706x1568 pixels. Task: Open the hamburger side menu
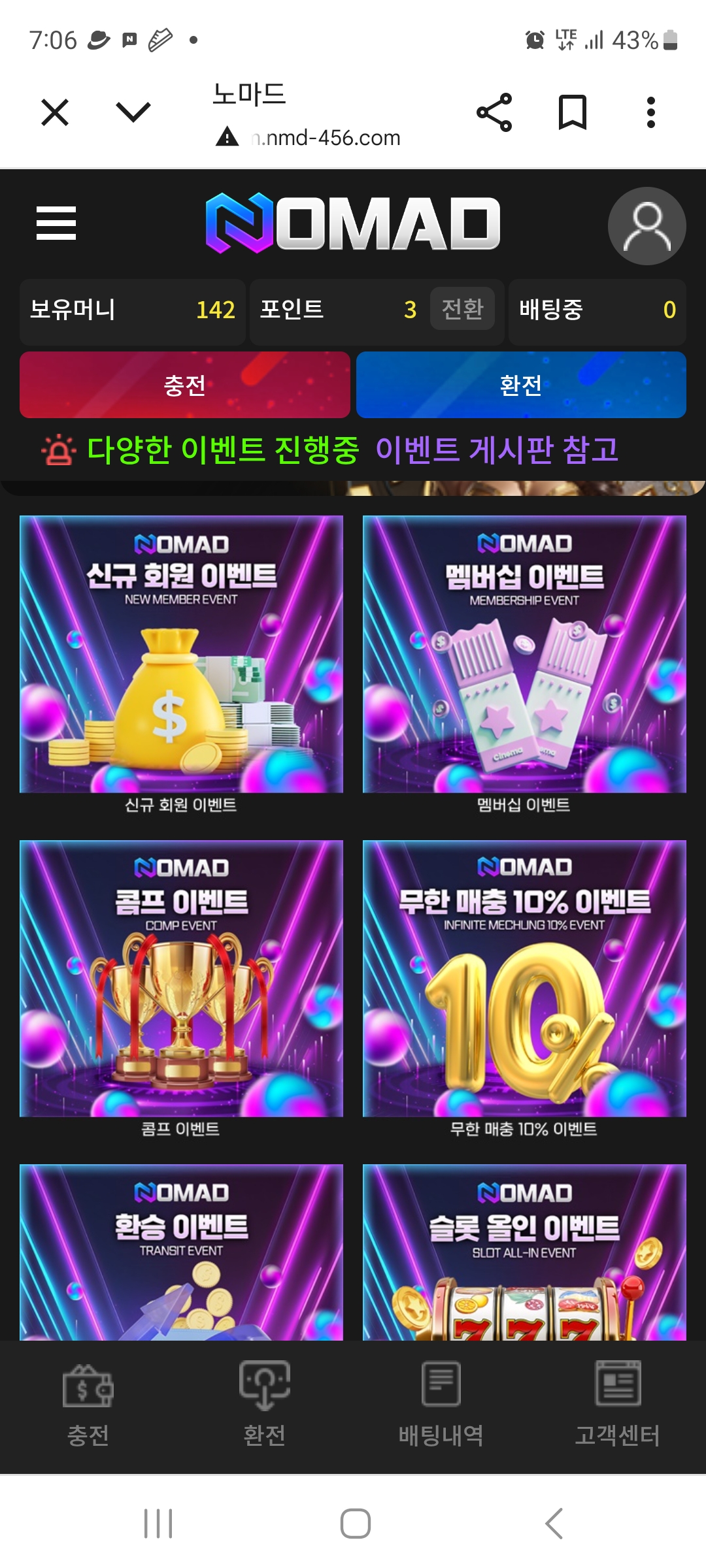[x=56, y=223]
